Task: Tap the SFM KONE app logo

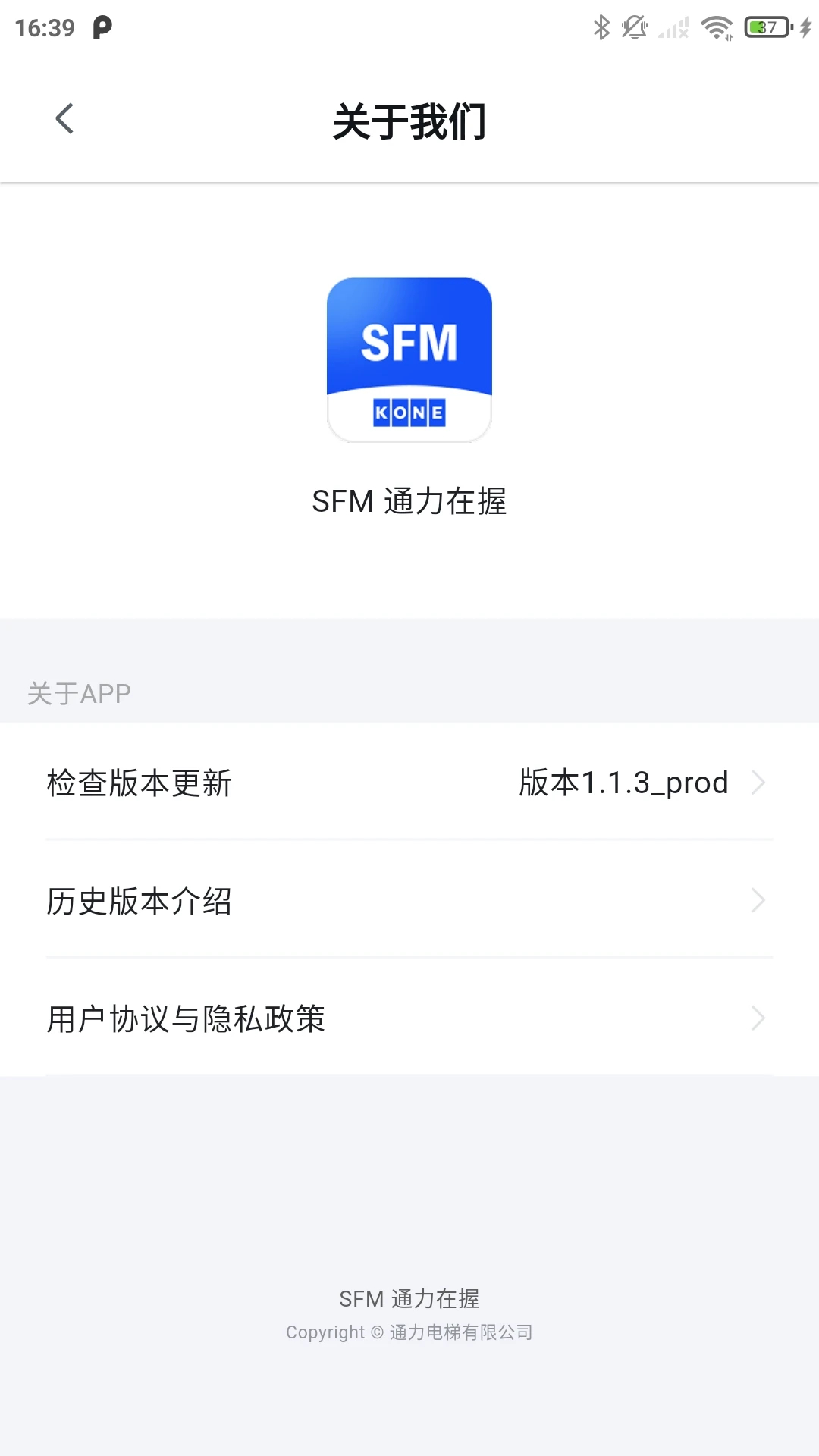Action: [409, 359]
